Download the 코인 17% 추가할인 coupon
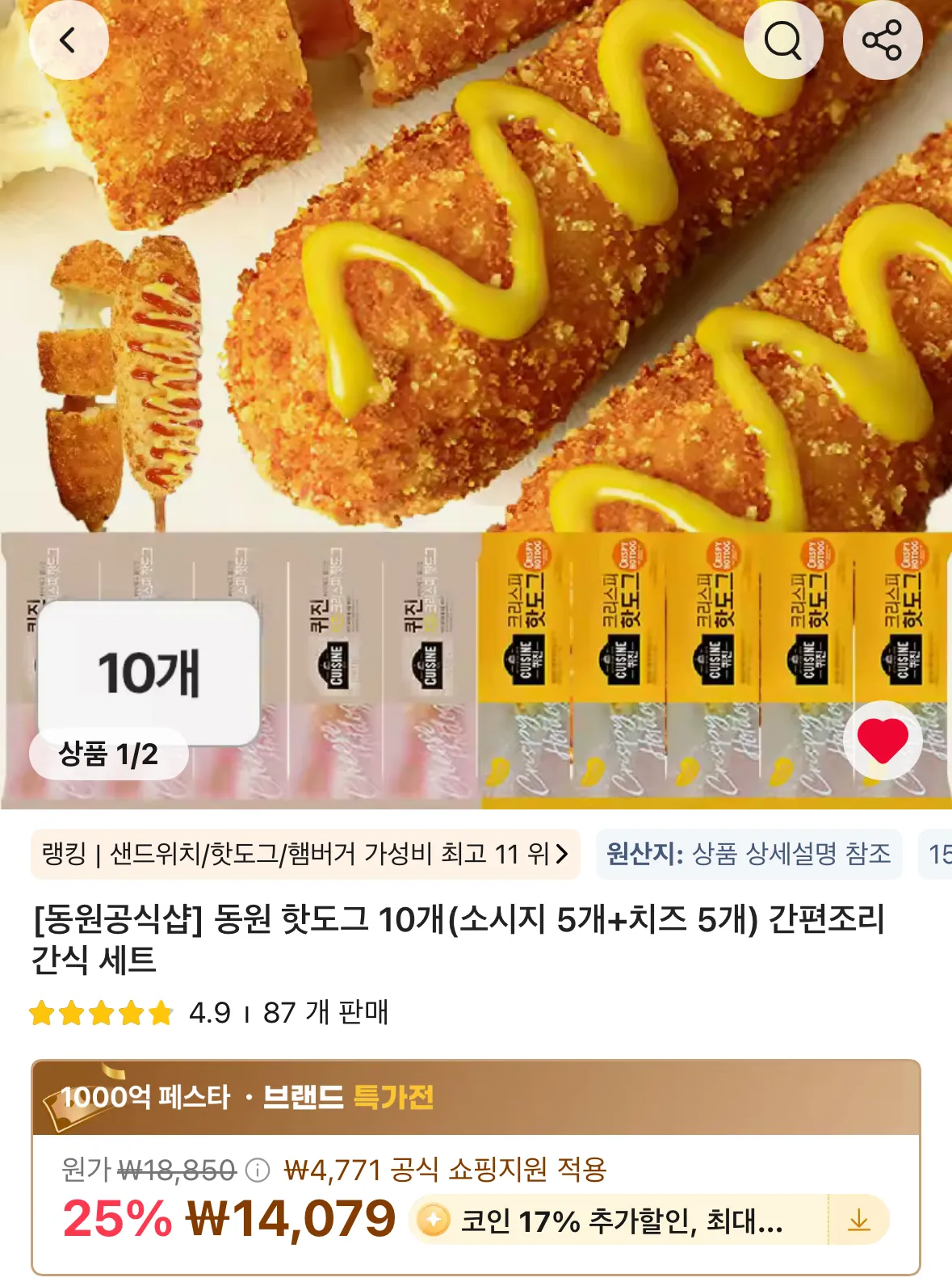 [859, 1220]
